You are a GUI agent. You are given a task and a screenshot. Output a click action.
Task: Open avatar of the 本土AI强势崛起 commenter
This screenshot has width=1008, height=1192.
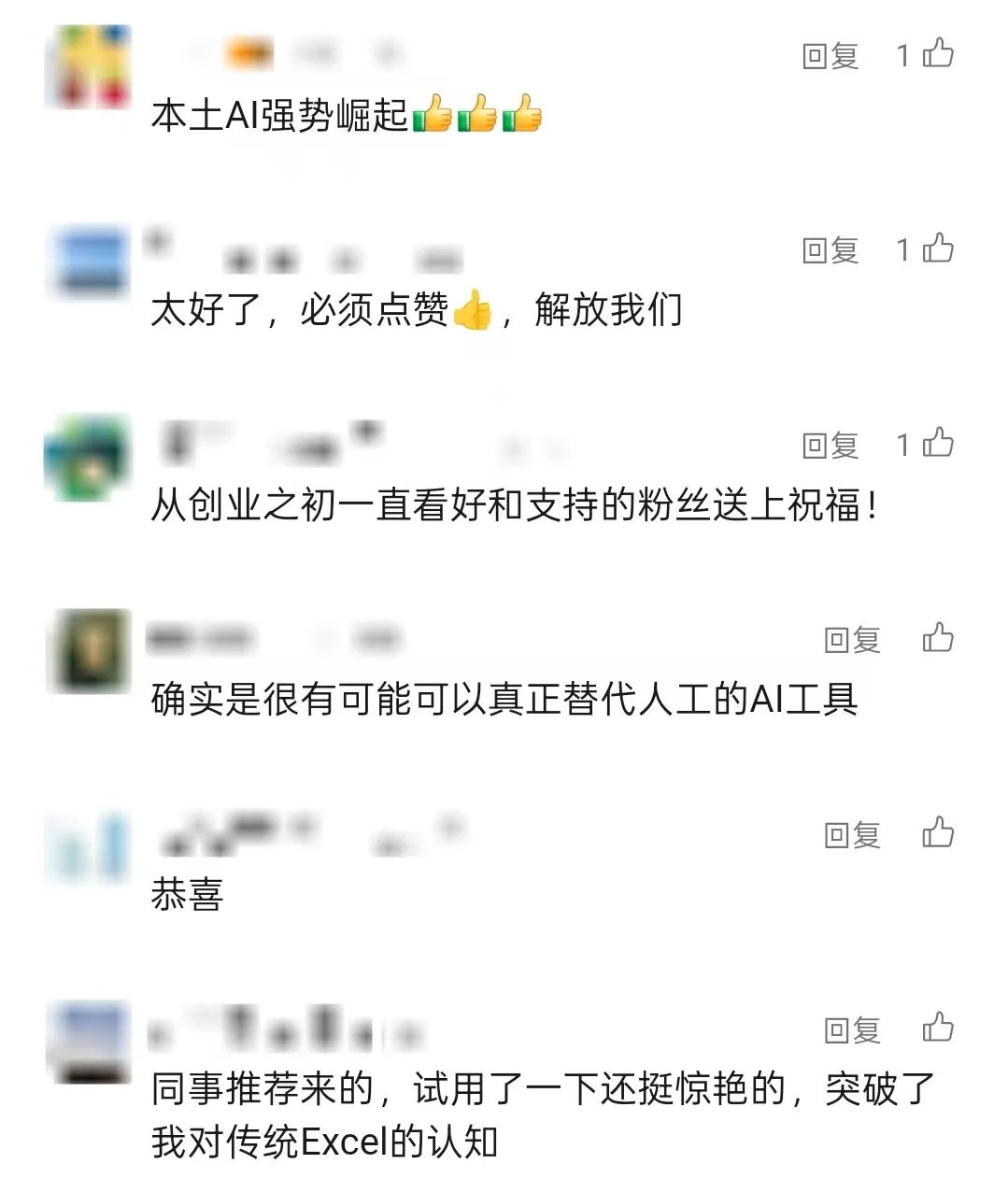coord(89,67)
